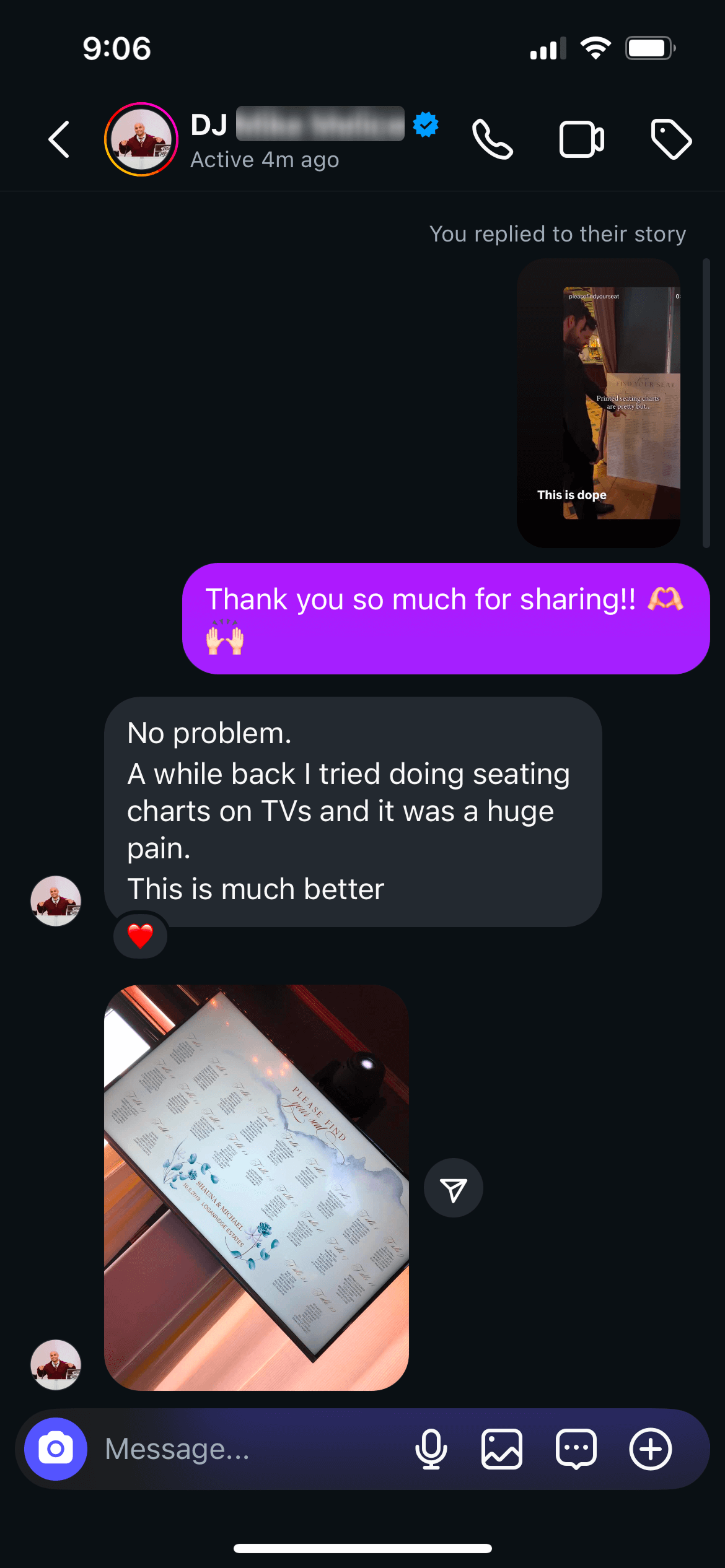Forward the seating chart photo
This screenshot has height=1568, width=725.
[453, 1188]
